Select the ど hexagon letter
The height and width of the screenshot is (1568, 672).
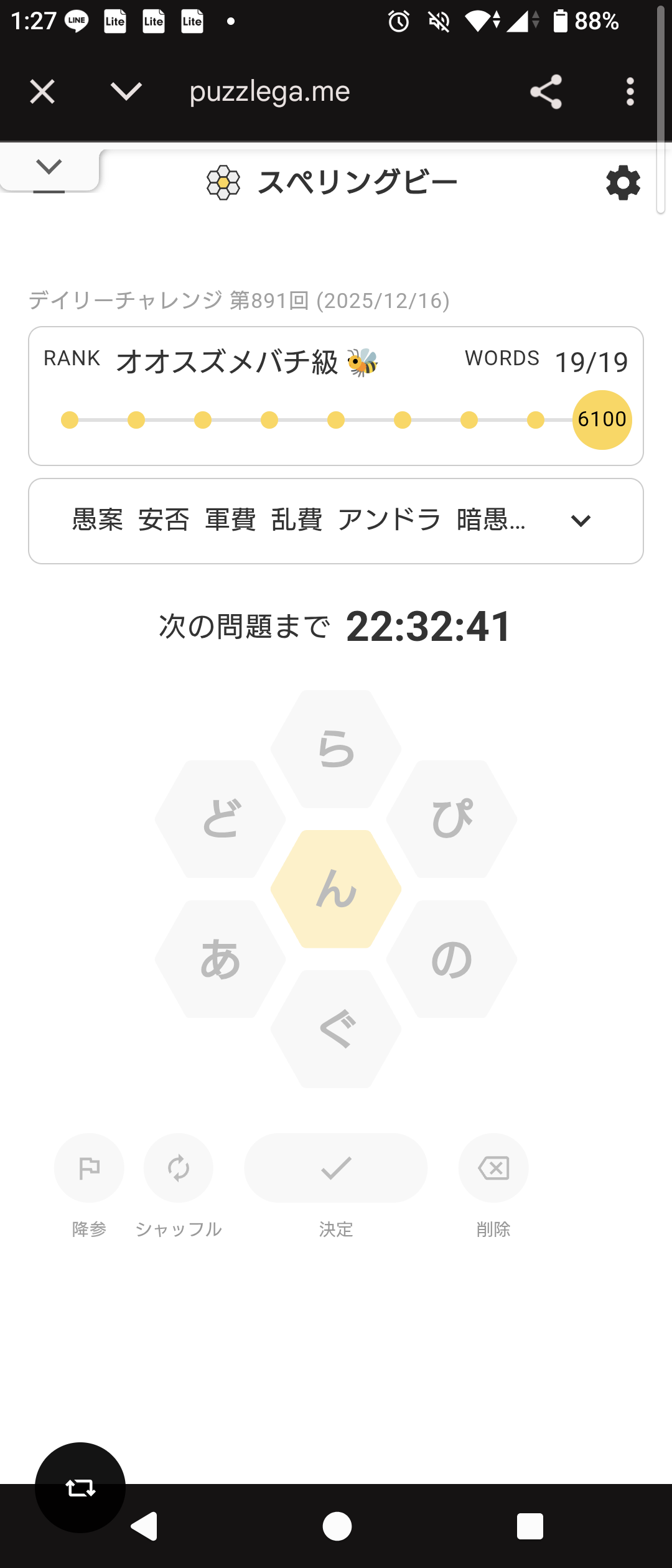pos(220,819)
